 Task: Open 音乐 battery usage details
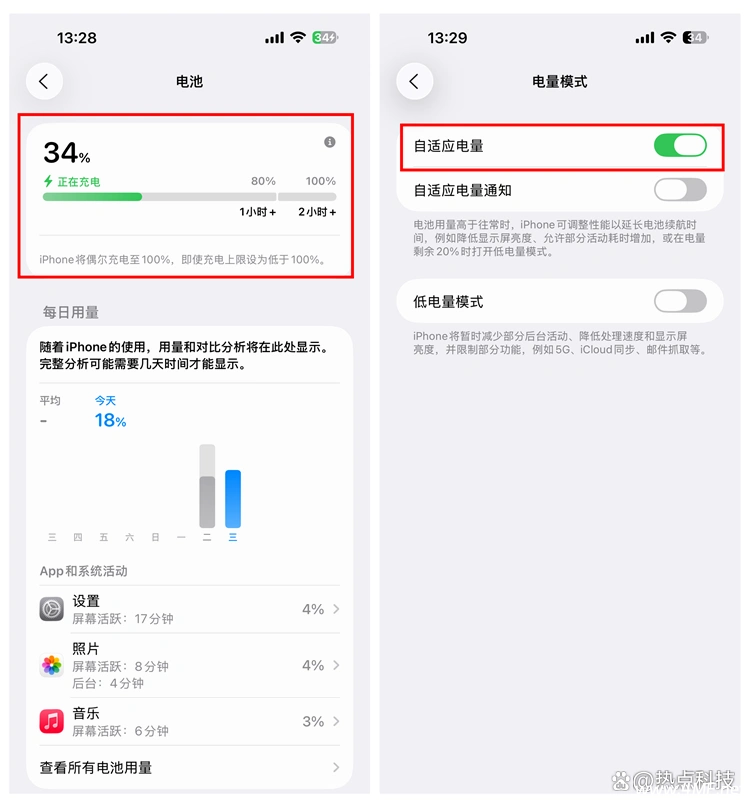[x=189, y=721]
